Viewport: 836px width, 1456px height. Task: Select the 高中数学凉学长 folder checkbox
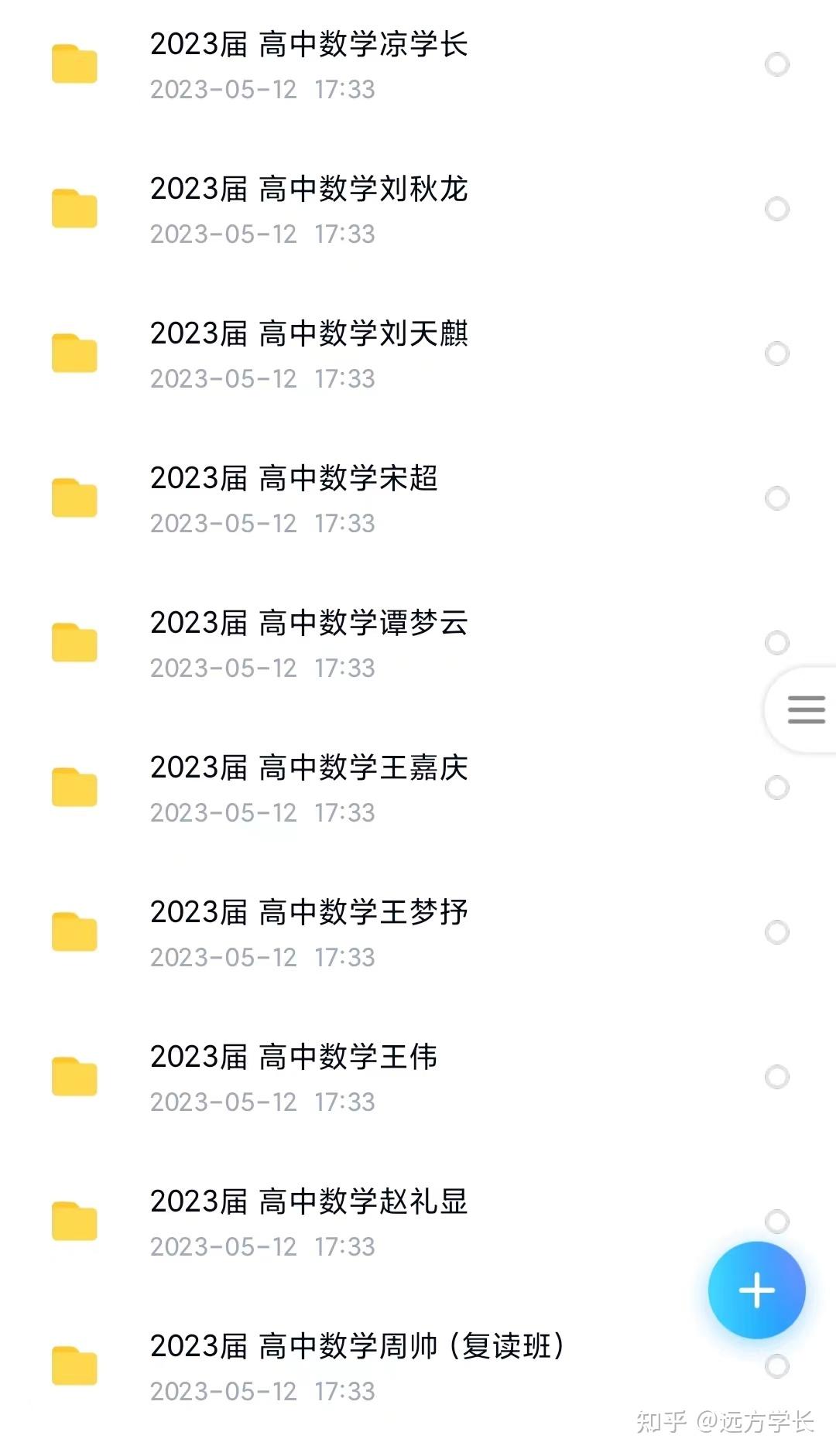pyautogui.click(x=776, y=64)
